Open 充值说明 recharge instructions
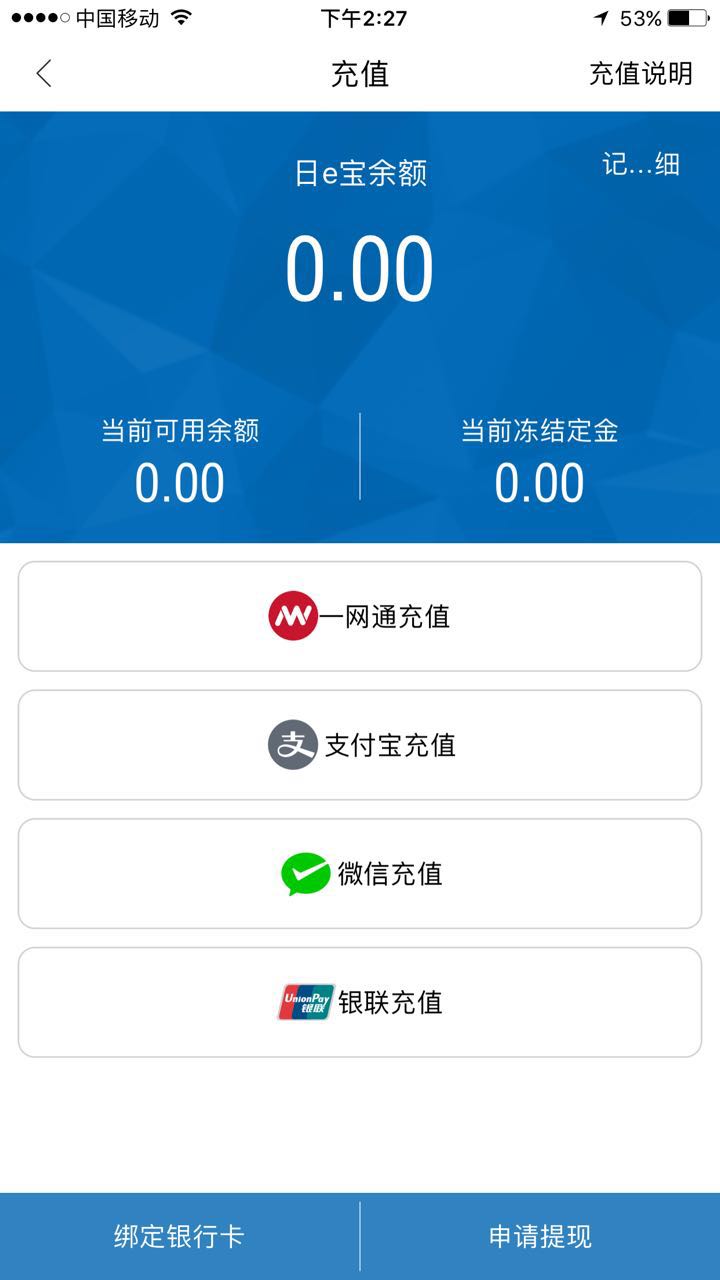This screenshot has width=720, height=1280. coord(640,73)
